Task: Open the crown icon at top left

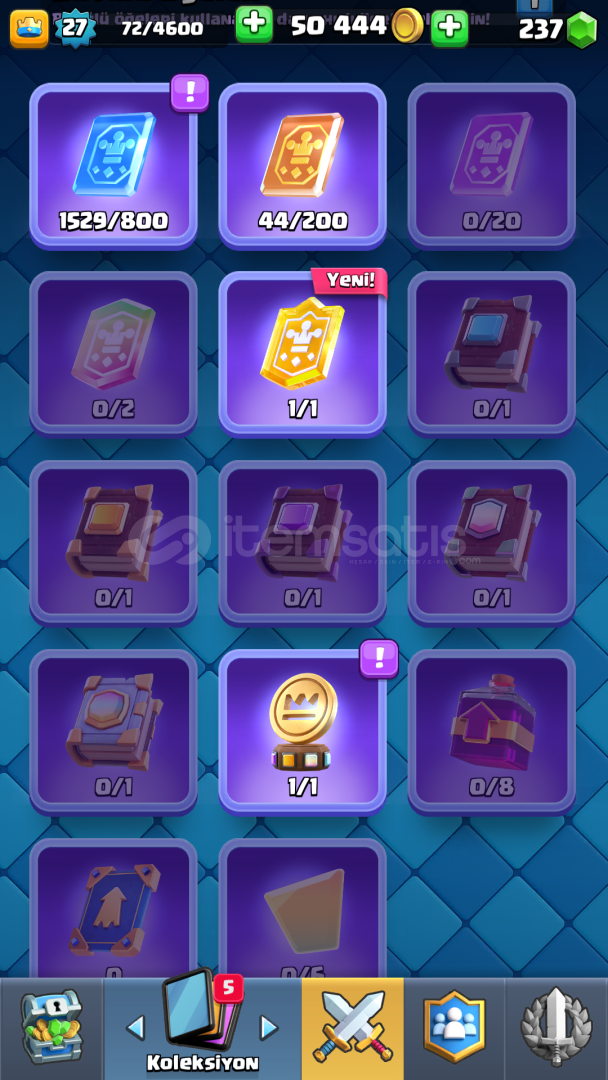Action: click(29, 28)
